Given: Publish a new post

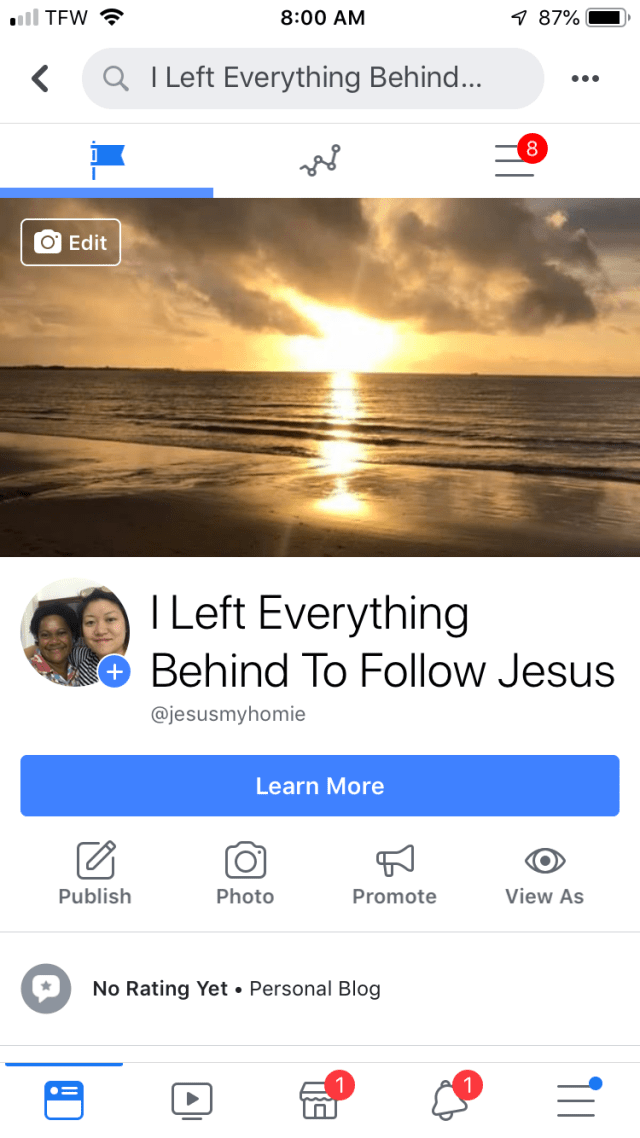Looking at the screenshot, I should pos(95,875).
